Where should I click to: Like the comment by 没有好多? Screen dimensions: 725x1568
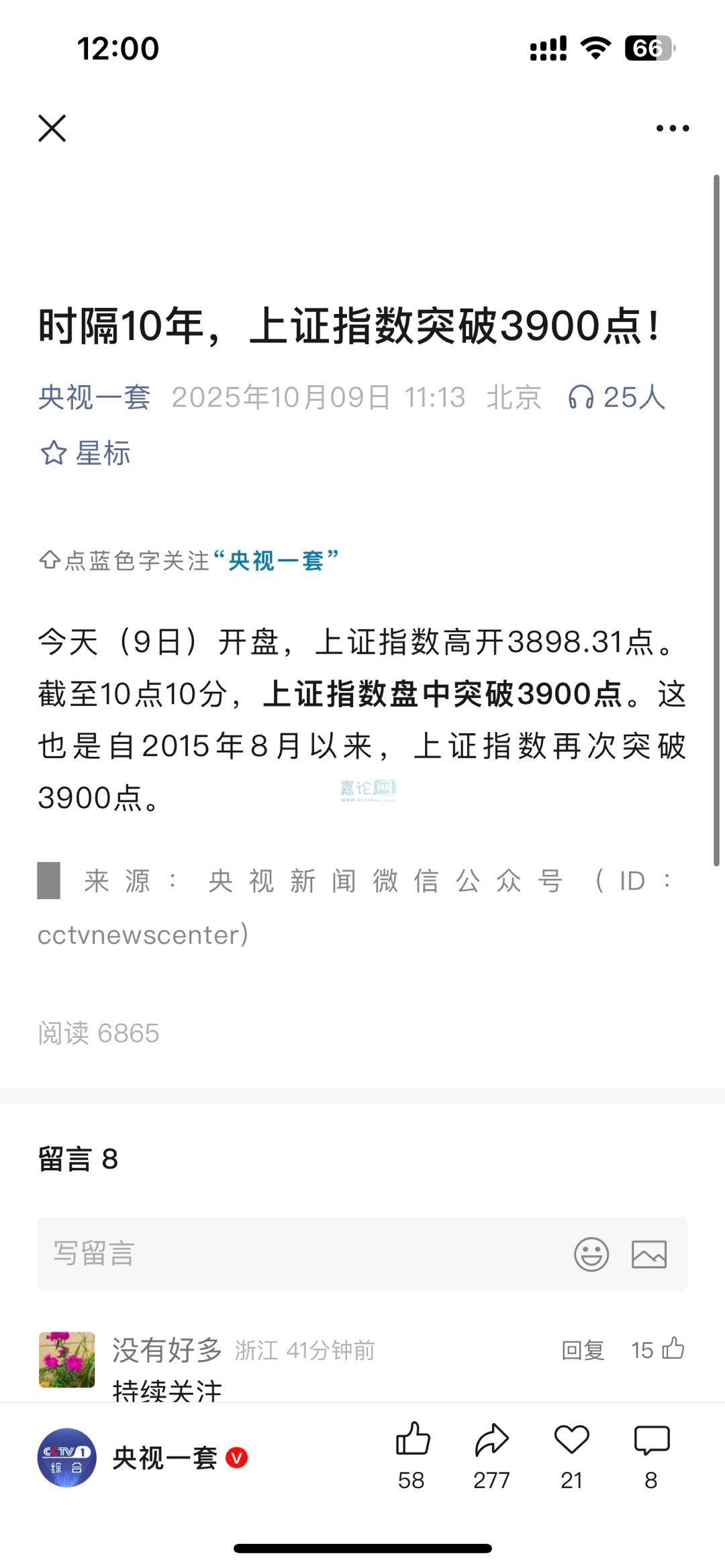point(673,1349)
